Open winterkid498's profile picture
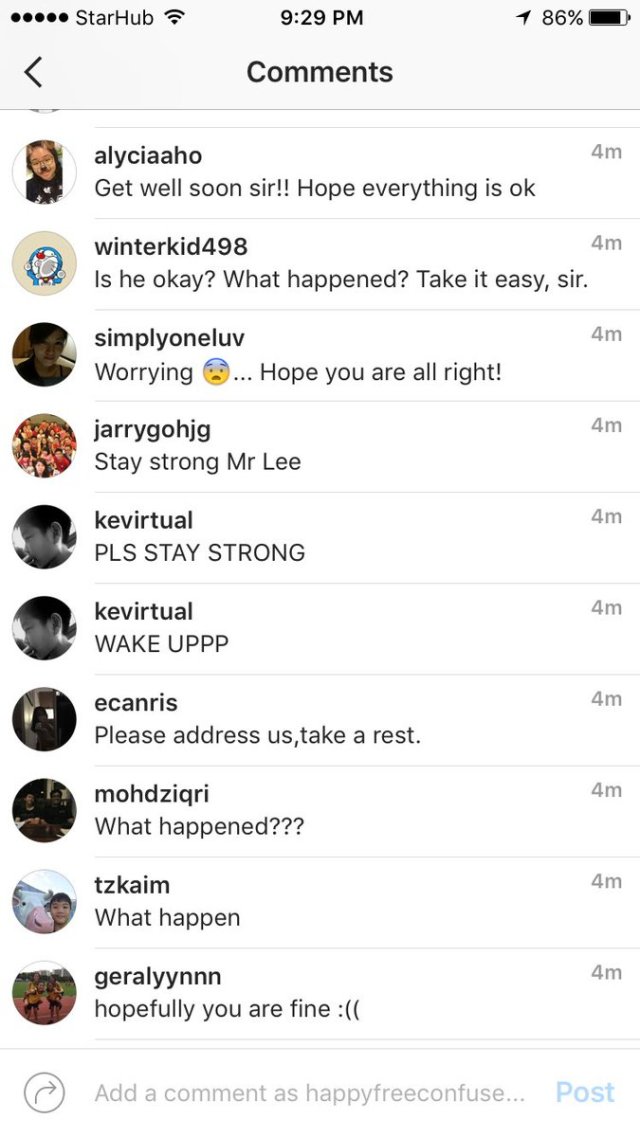 pos(44,264)
